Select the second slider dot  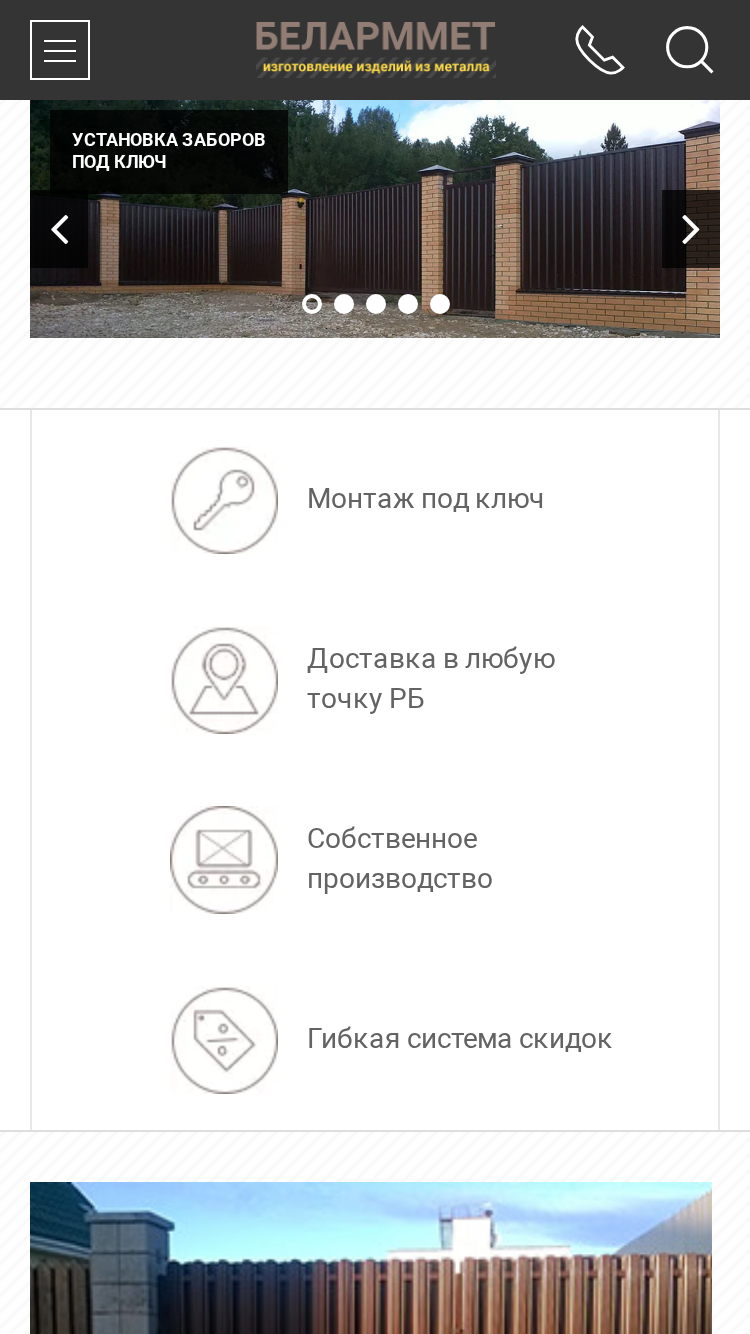tap(344, 304)
